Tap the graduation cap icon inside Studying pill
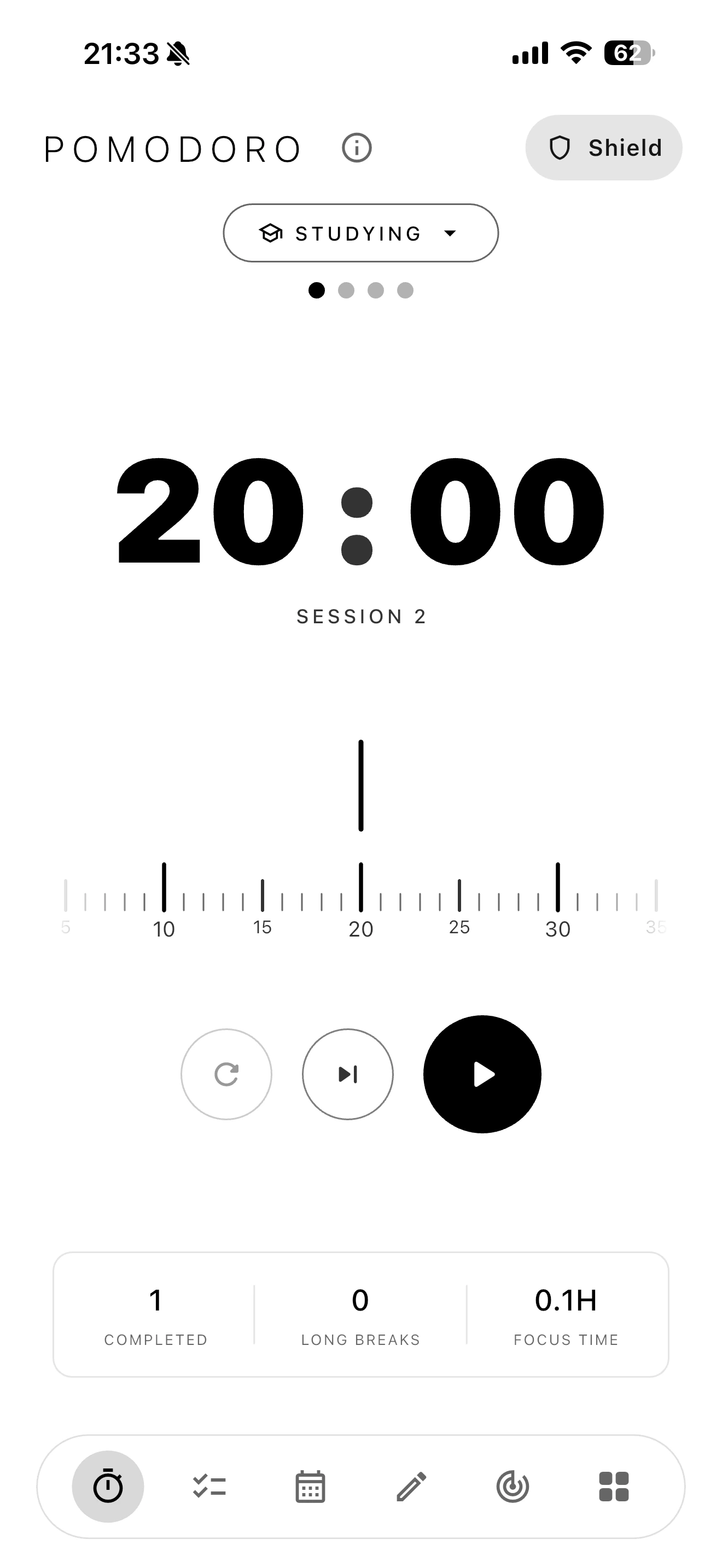The width and height of the screenshot is (722, 1568). point(271,232)
